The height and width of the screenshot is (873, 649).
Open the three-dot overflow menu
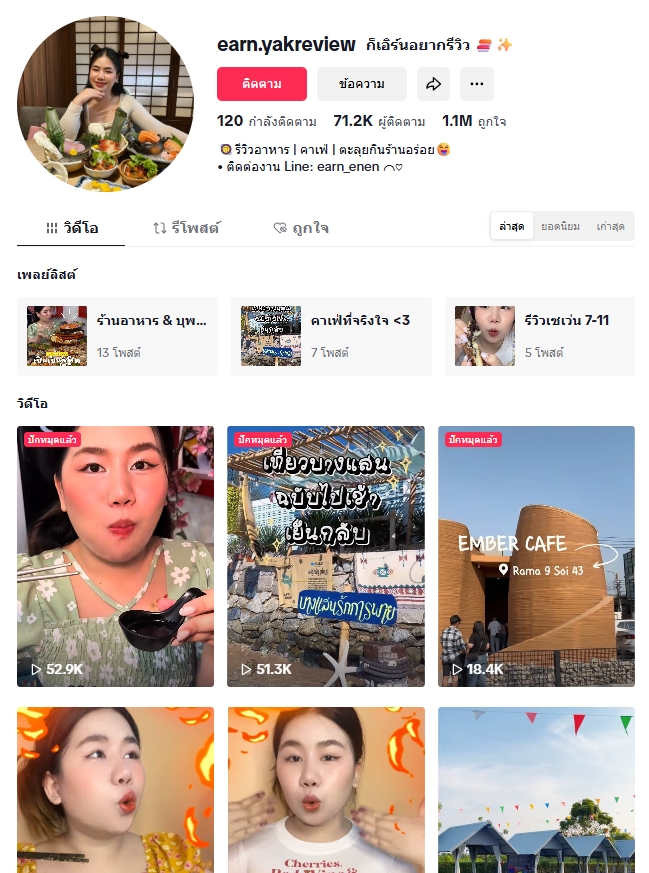click(477, 84)
